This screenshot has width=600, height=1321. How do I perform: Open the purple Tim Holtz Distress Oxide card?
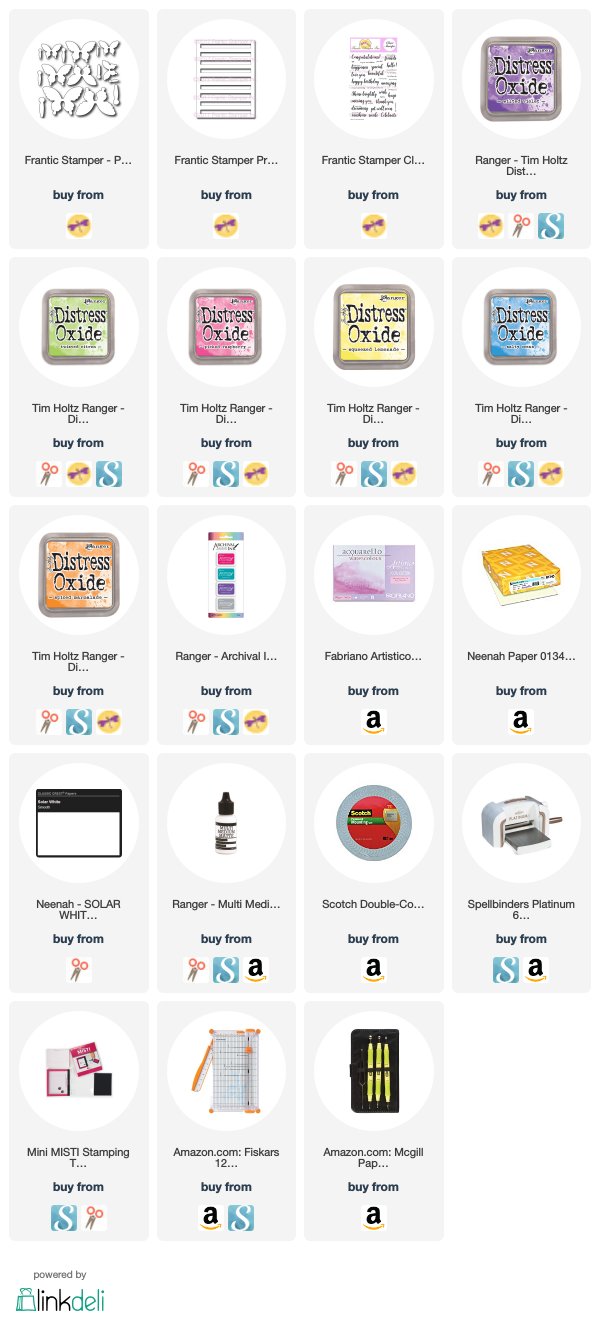point(521,129)
